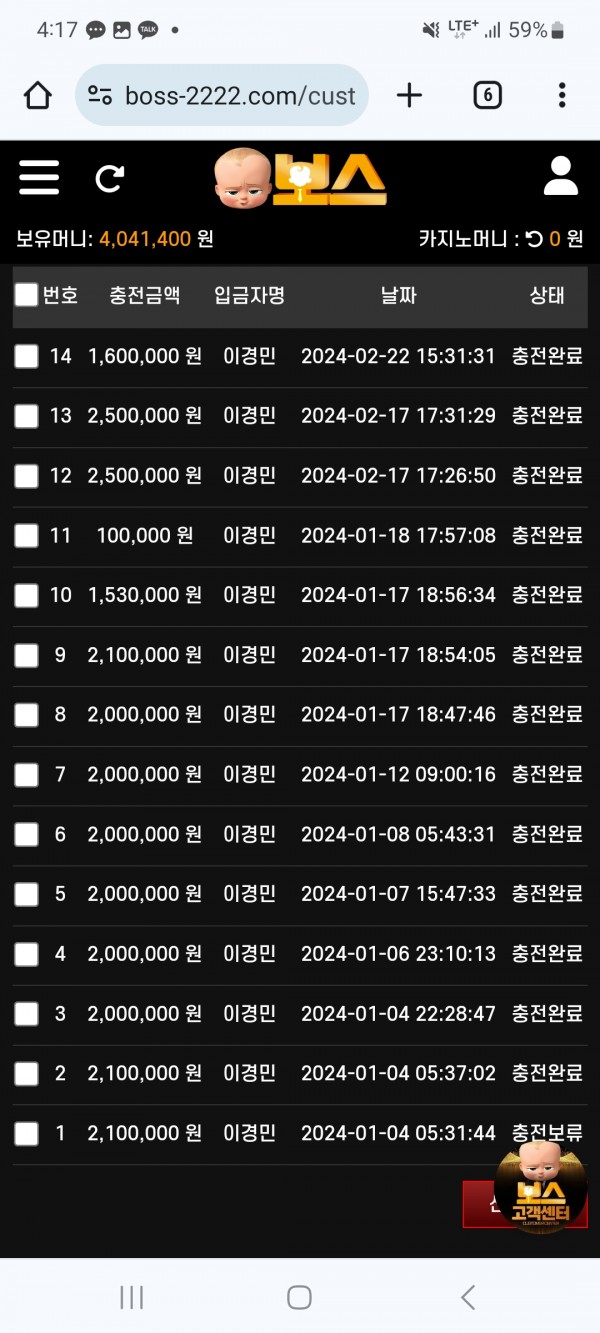This screenshot has width=600, height=1333.
Task: Tap the page refresh icon
Action: click(109, 179)
